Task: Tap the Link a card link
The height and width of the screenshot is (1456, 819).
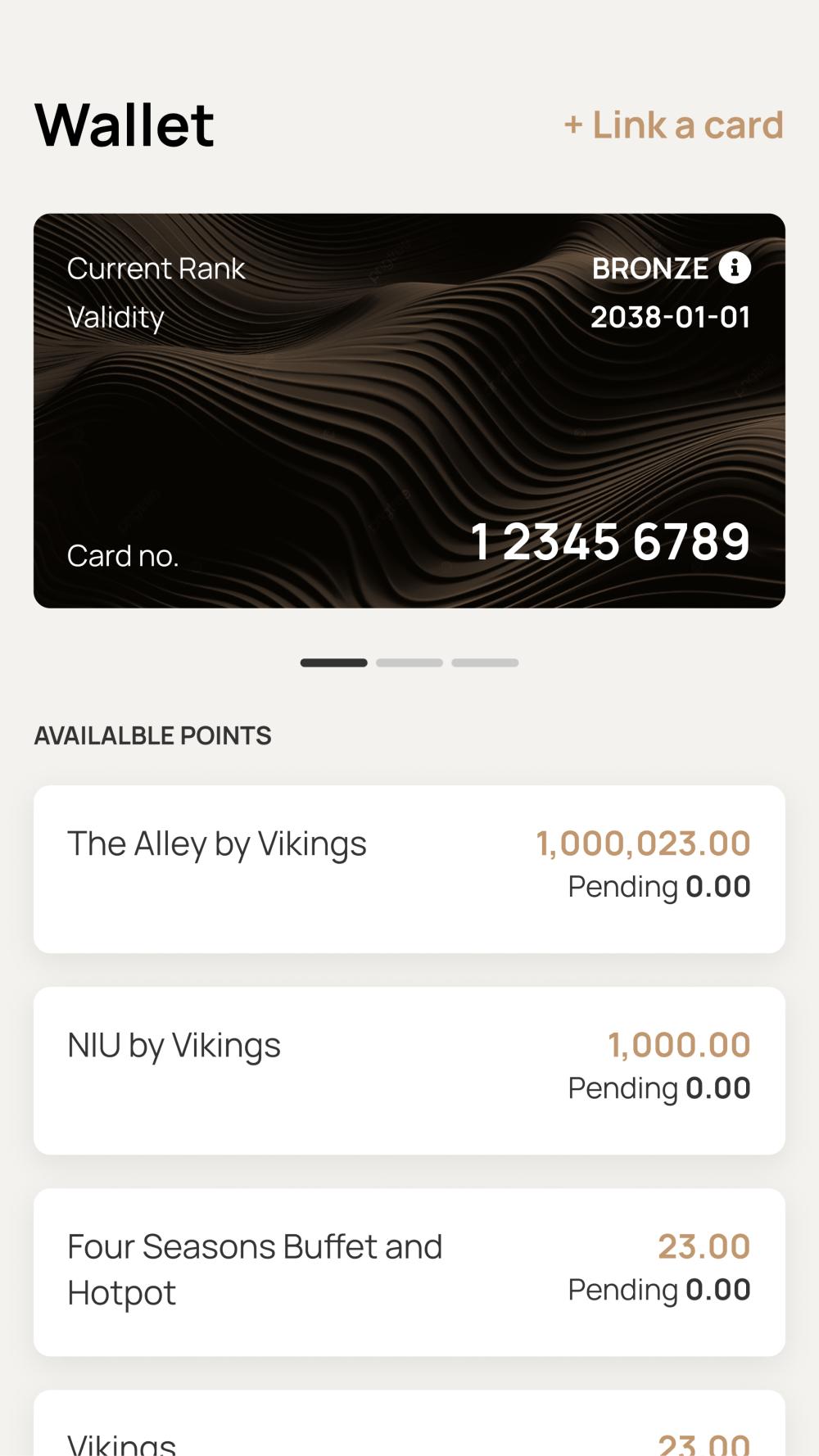Action: [x=673, y=125]
